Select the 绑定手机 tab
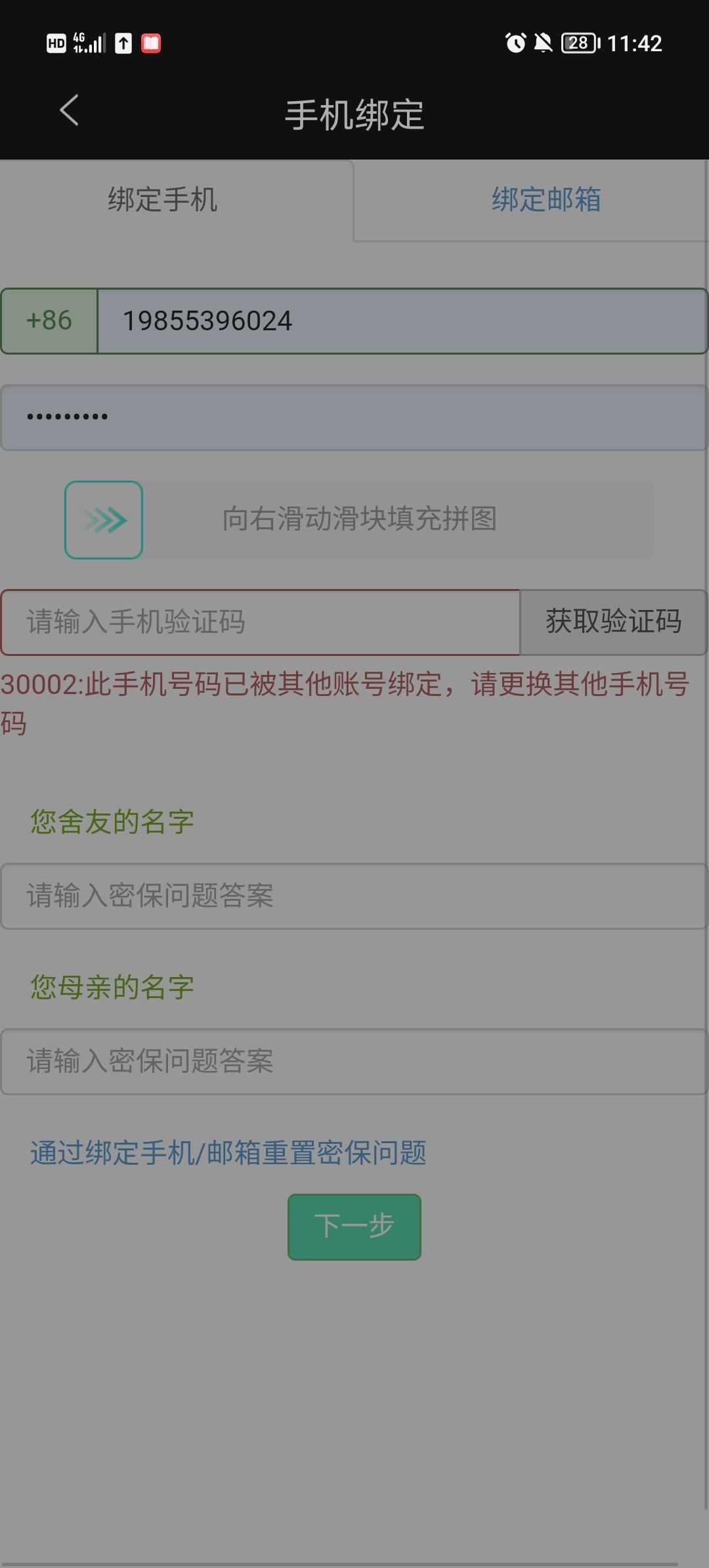The image size is (709, 1568). 163,200
